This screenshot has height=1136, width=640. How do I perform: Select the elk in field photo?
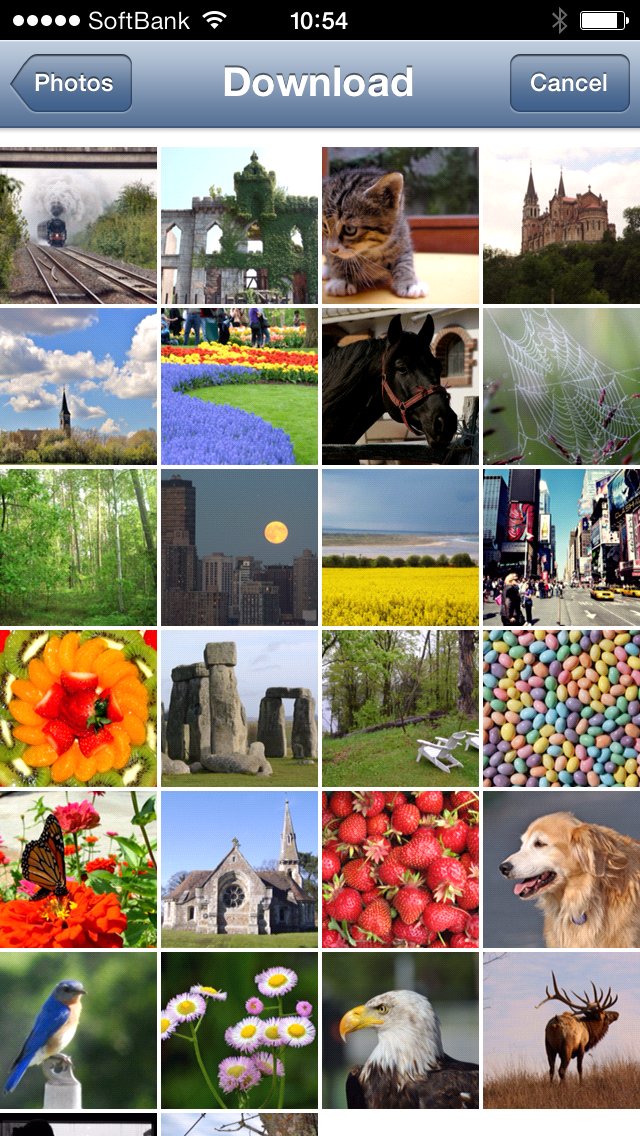click(x=561, y=1030)
